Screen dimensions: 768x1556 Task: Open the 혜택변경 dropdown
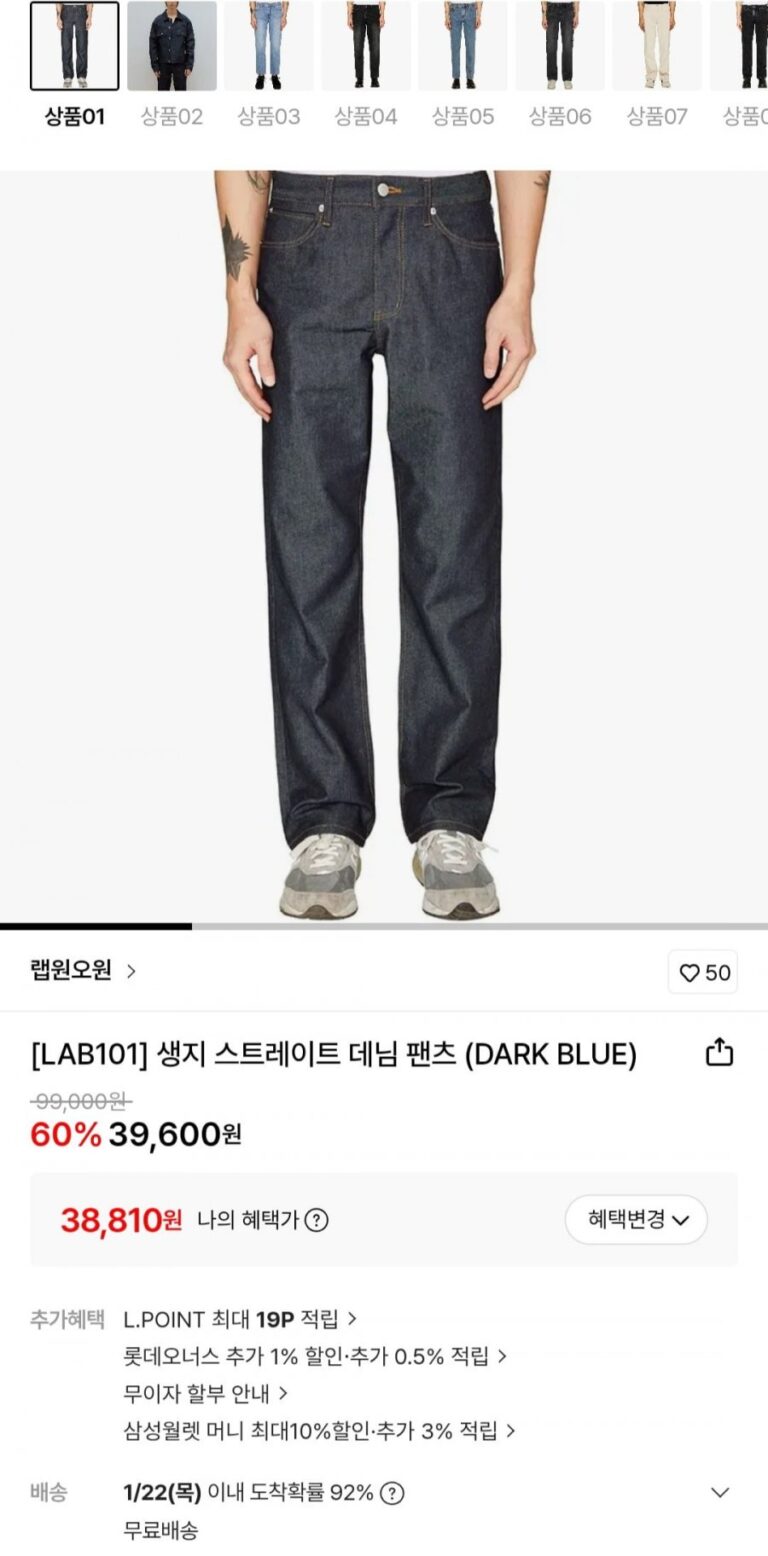tap(636, 1220)
